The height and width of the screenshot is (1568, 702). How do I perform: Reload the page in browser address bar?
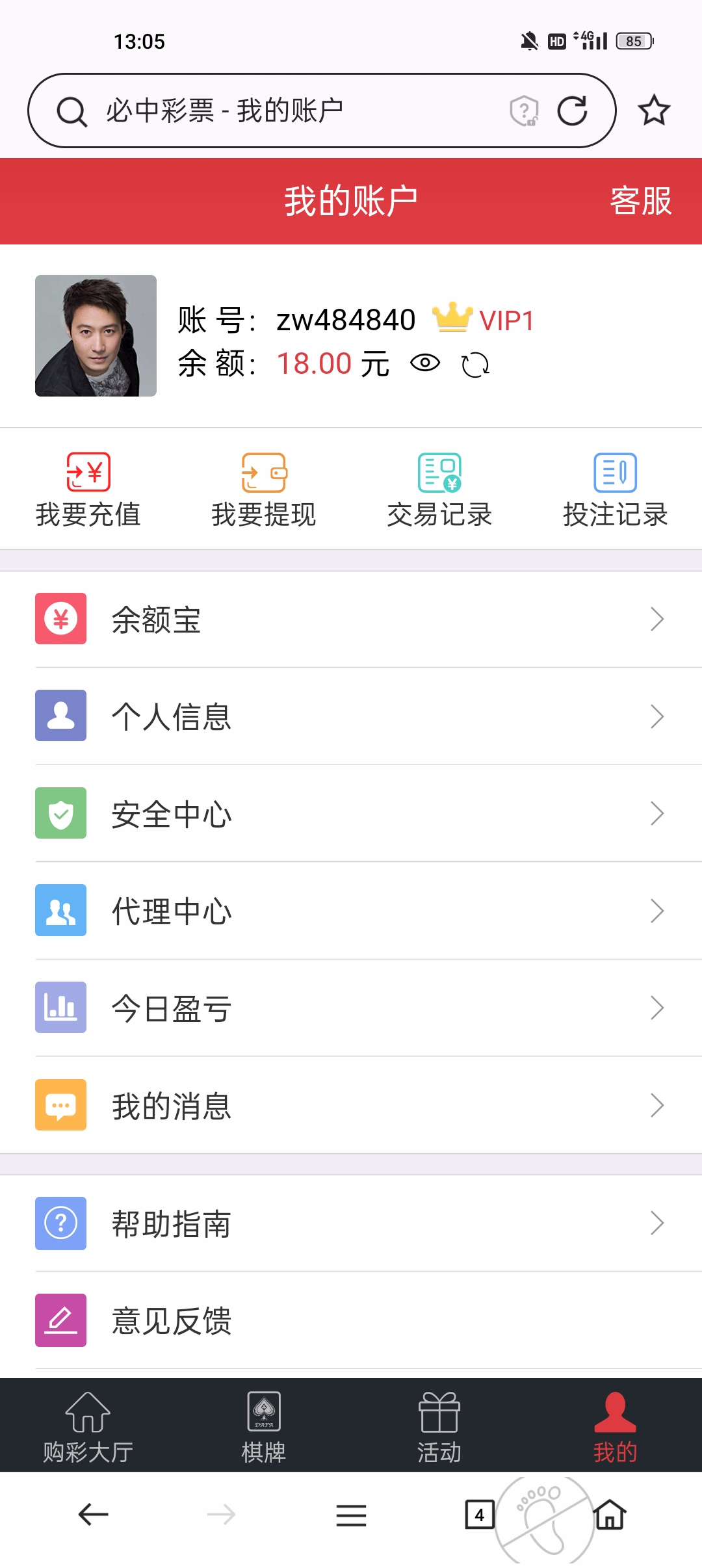tap(572, 111)
